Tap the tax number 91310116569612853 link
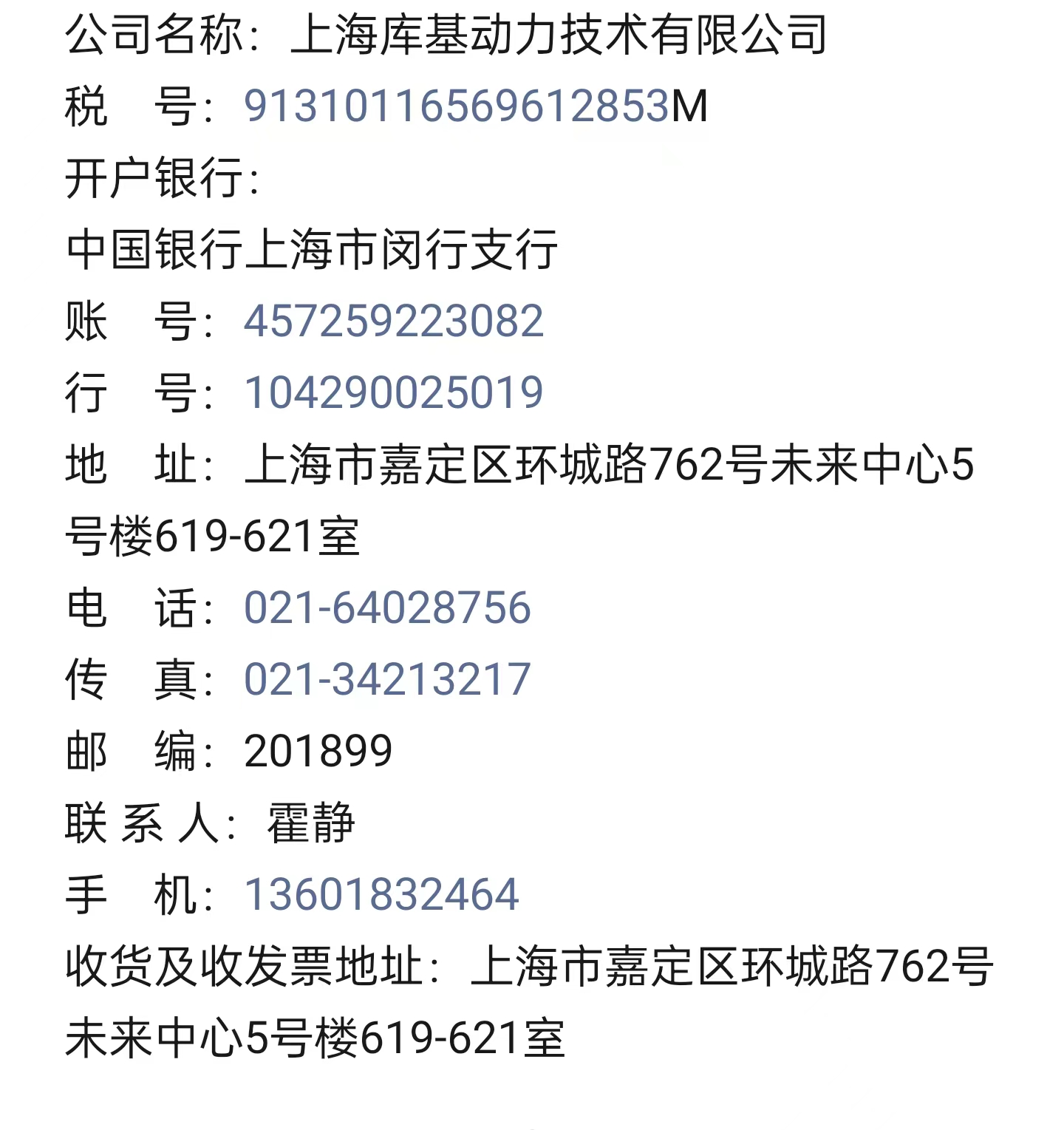 457,106
